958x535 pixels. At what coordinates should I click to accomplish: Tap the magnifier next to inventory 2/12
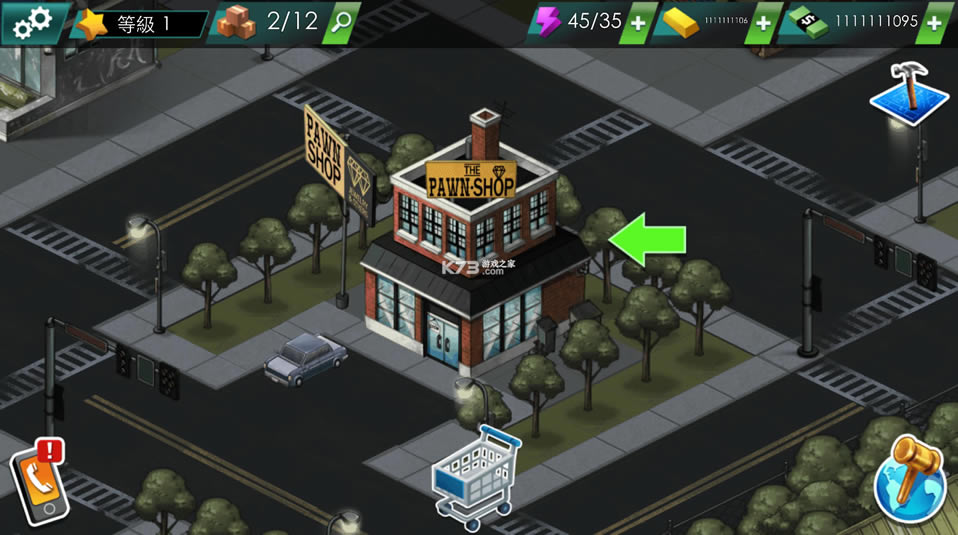[342, 21]
